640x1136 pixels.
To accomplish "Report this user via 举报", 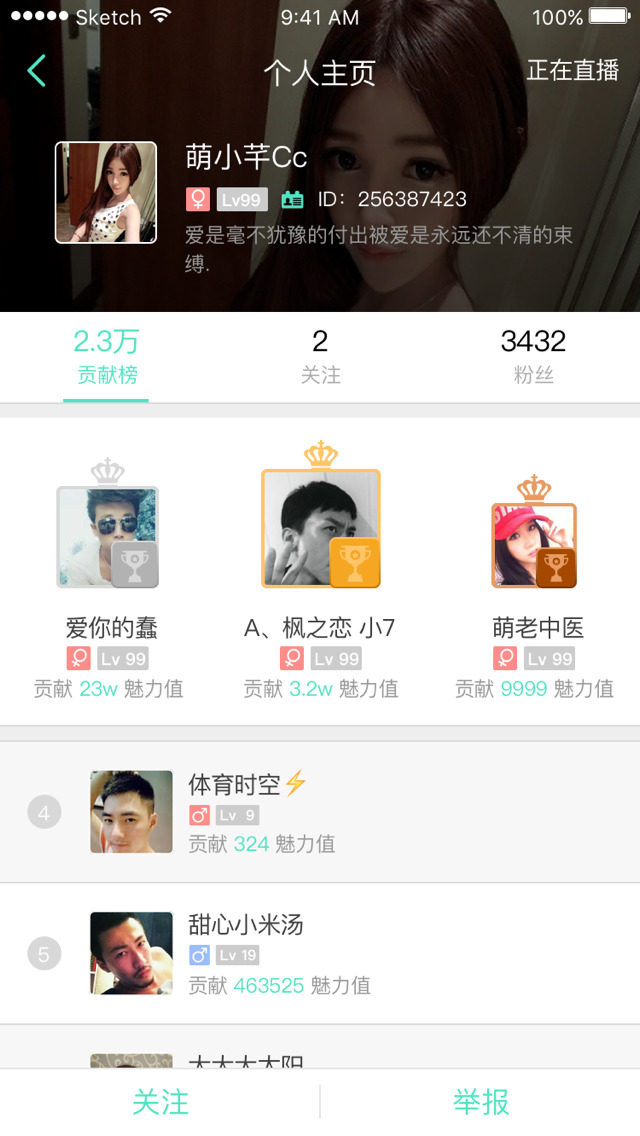I will [x=481, y=1102].
